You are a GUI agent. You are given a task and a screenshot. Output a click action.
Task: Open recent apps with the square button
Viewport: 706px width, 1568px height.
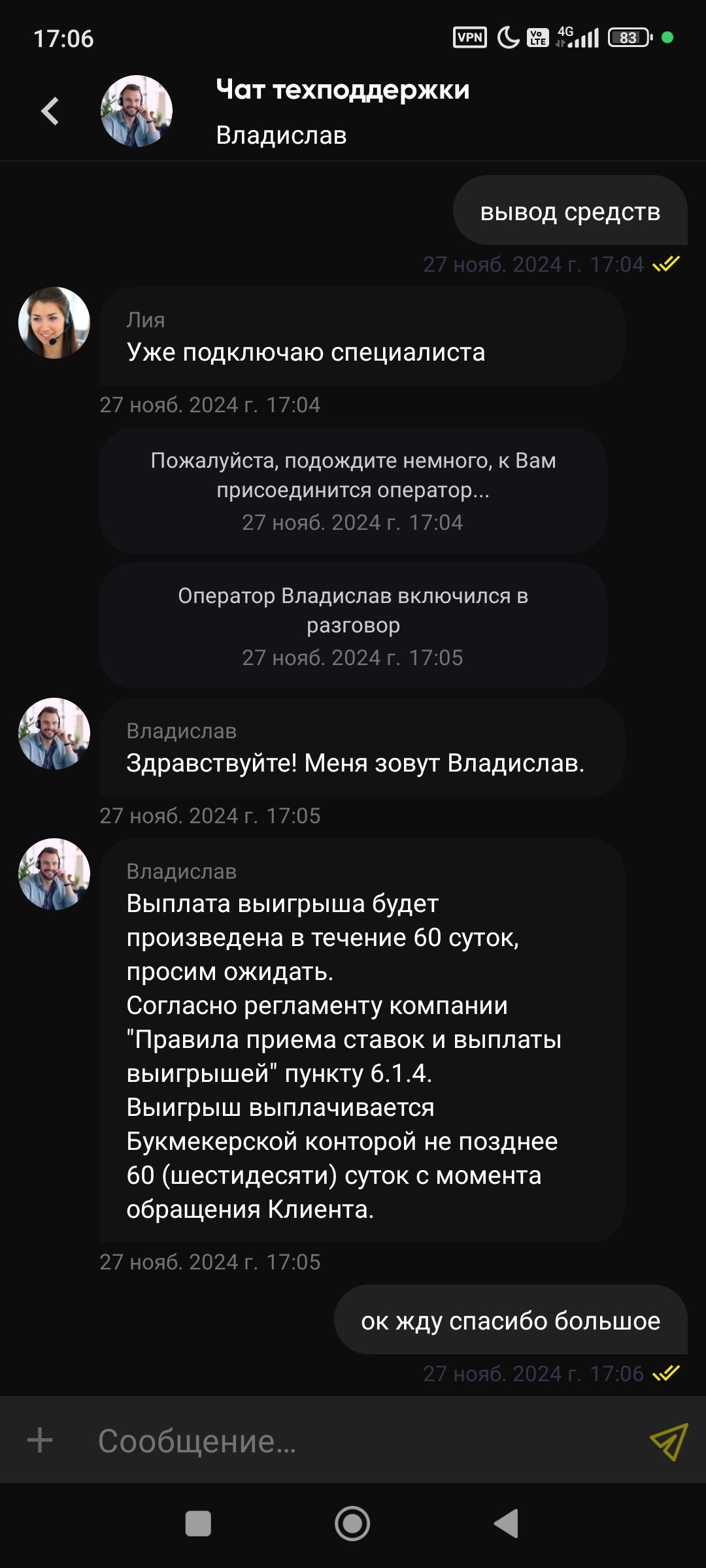(x=198, y=1524)
